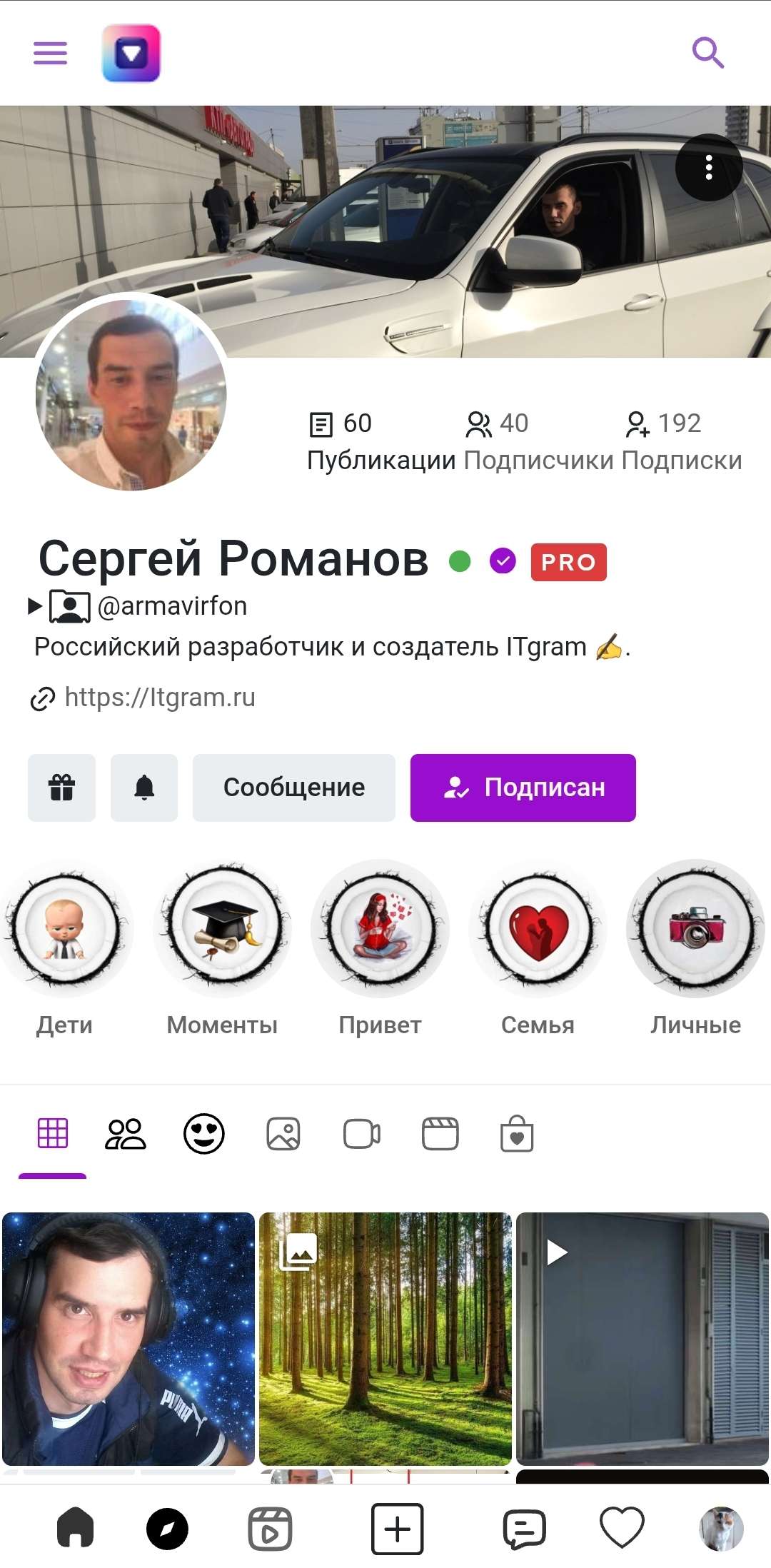The height and width of the screenshot is (1568, 771).
Task: Select the gift icon on the profile
Action: click(61, 788)
